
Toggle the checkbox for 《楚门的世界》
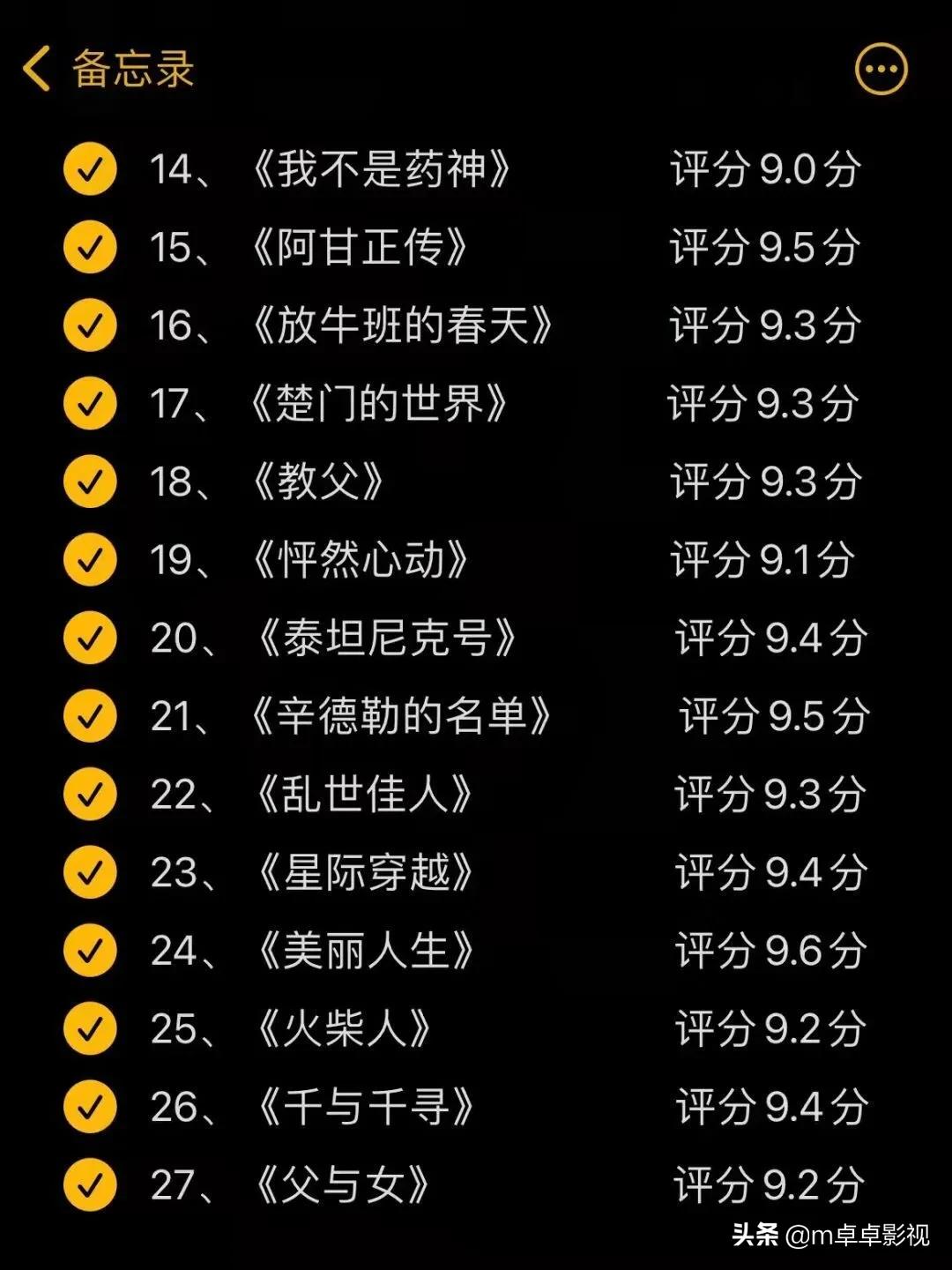[90, 403]
